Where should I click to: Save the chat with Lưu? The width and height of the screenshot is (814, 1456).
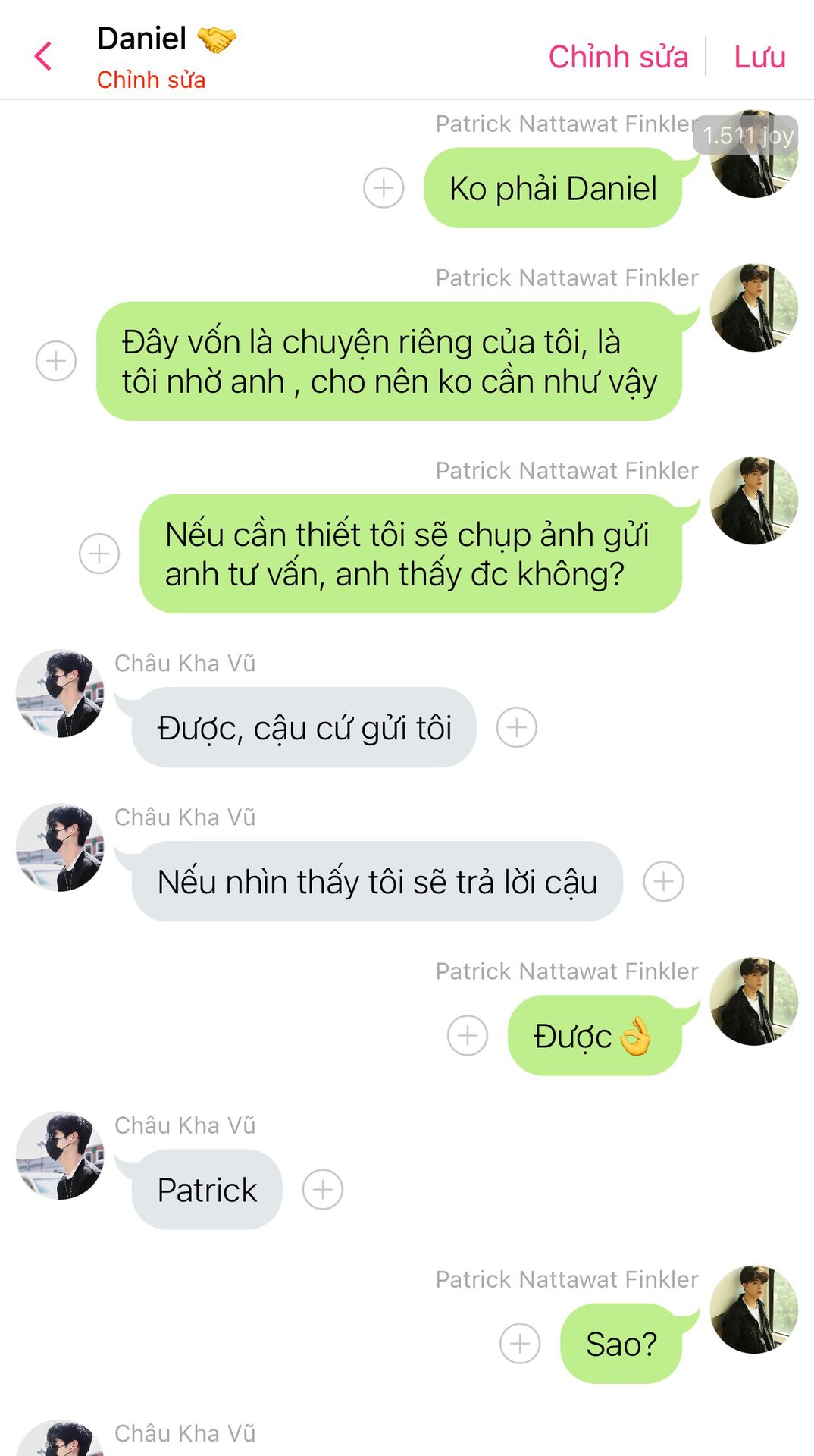(x=759, y=57)
